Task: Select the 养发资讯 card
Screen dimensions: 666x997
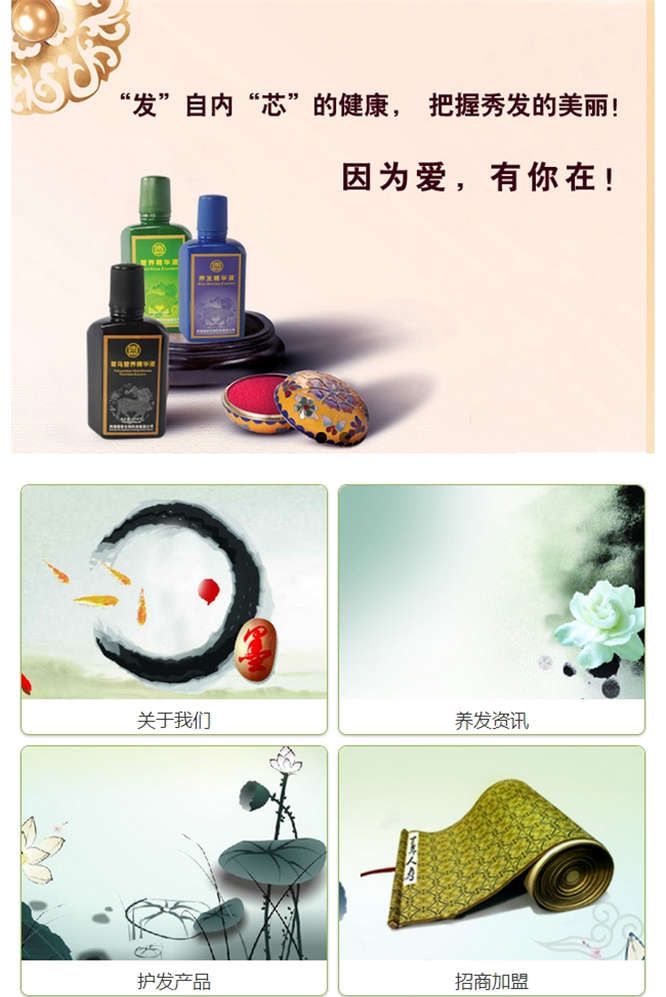Action: click(x=491, y=610)
